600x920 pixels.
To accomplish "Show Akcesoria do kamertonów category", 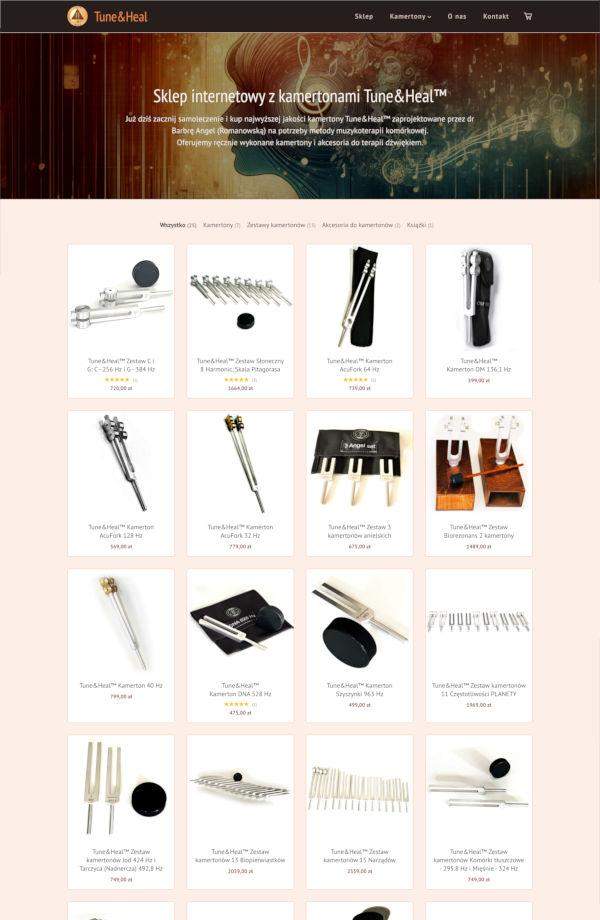I will coord(360,225).
